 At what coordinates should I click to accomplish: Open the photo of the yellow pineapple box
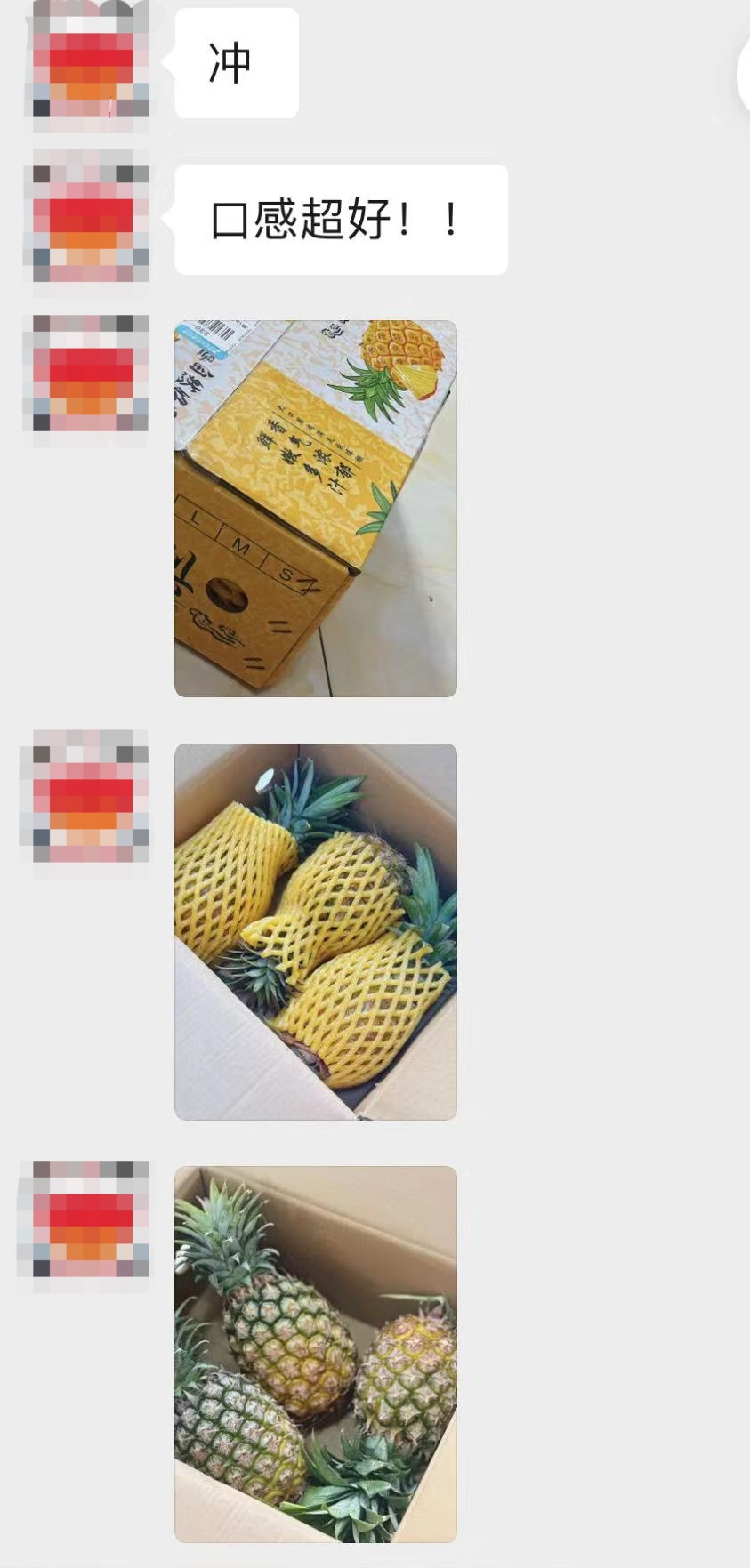click(315, 508)
